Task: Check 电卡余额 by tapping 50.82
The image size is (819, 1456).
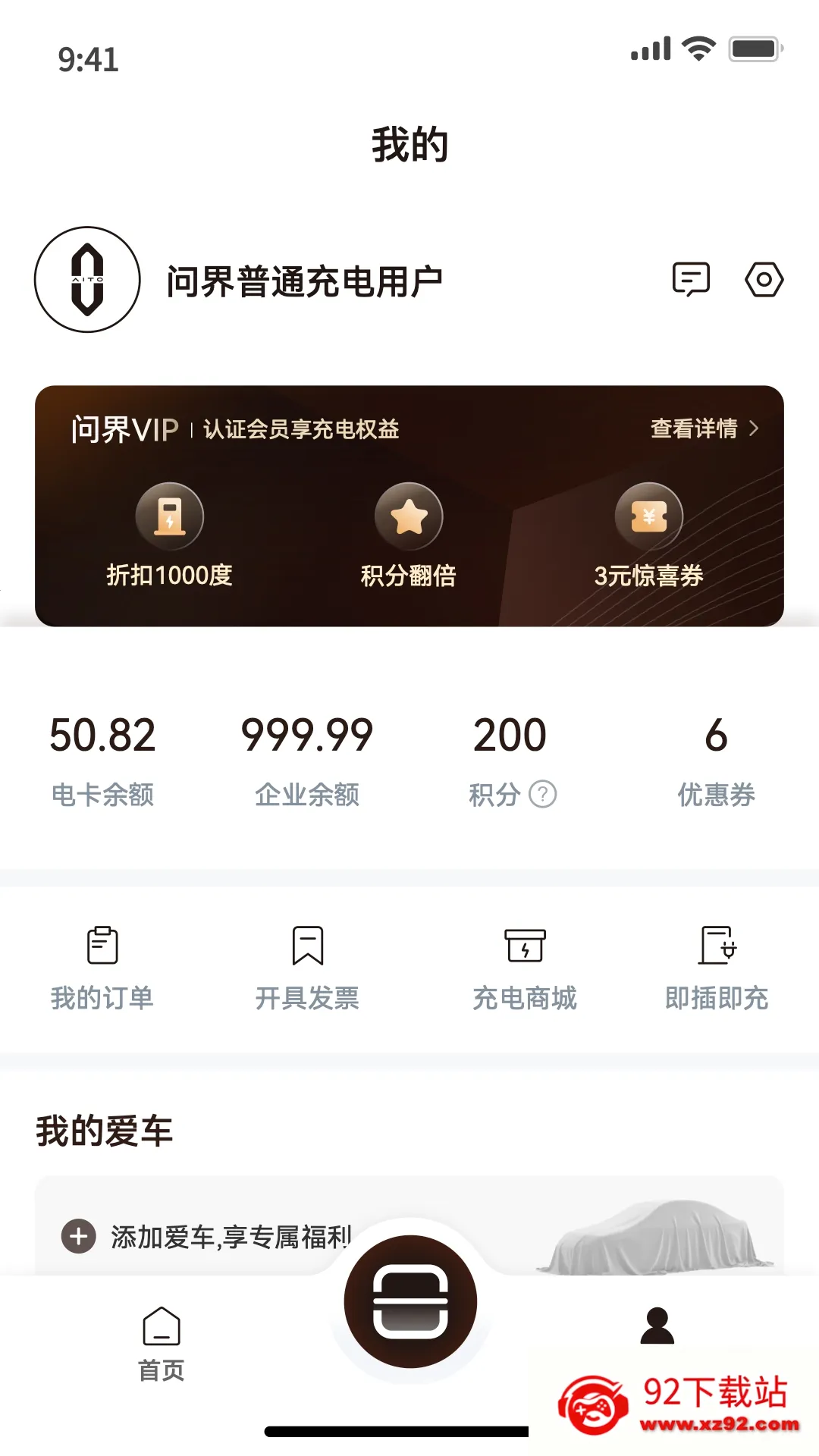Action: point(102,734)
